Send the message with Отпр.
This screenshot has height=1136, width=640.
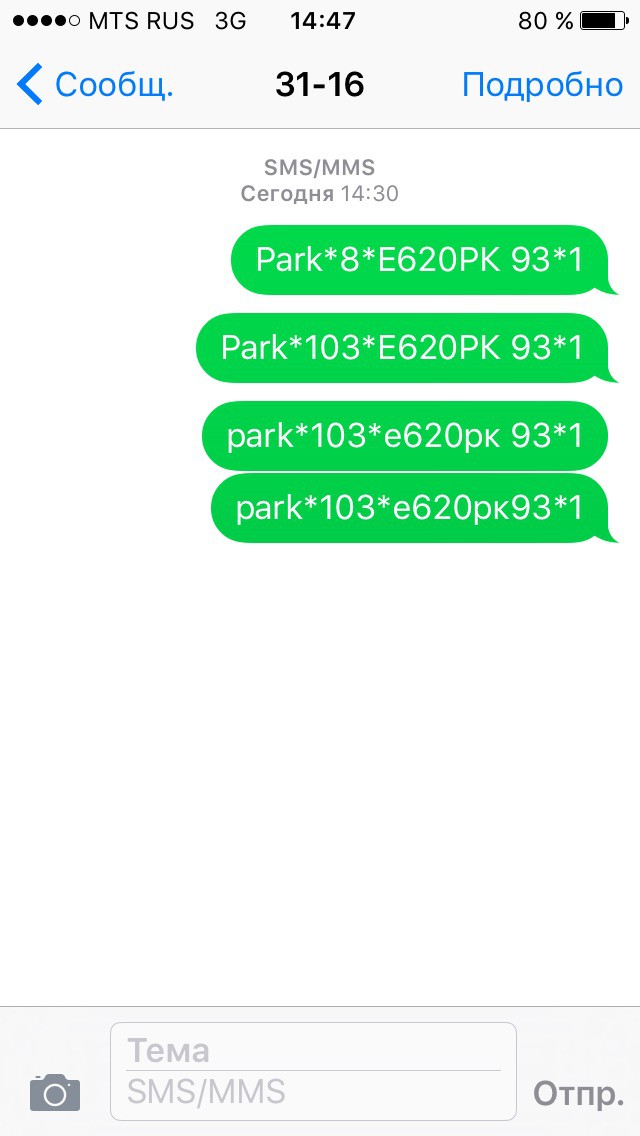[578, 1094]
